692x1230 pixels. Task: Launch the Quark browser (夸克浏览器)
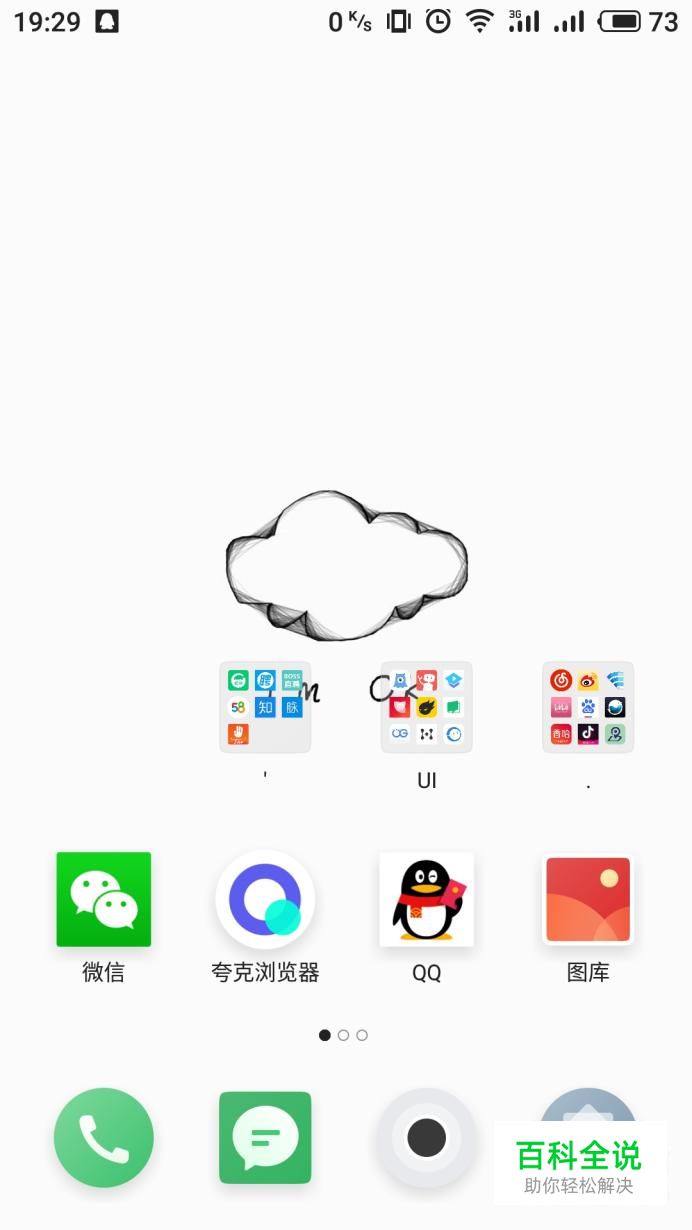tap(265, 899)
